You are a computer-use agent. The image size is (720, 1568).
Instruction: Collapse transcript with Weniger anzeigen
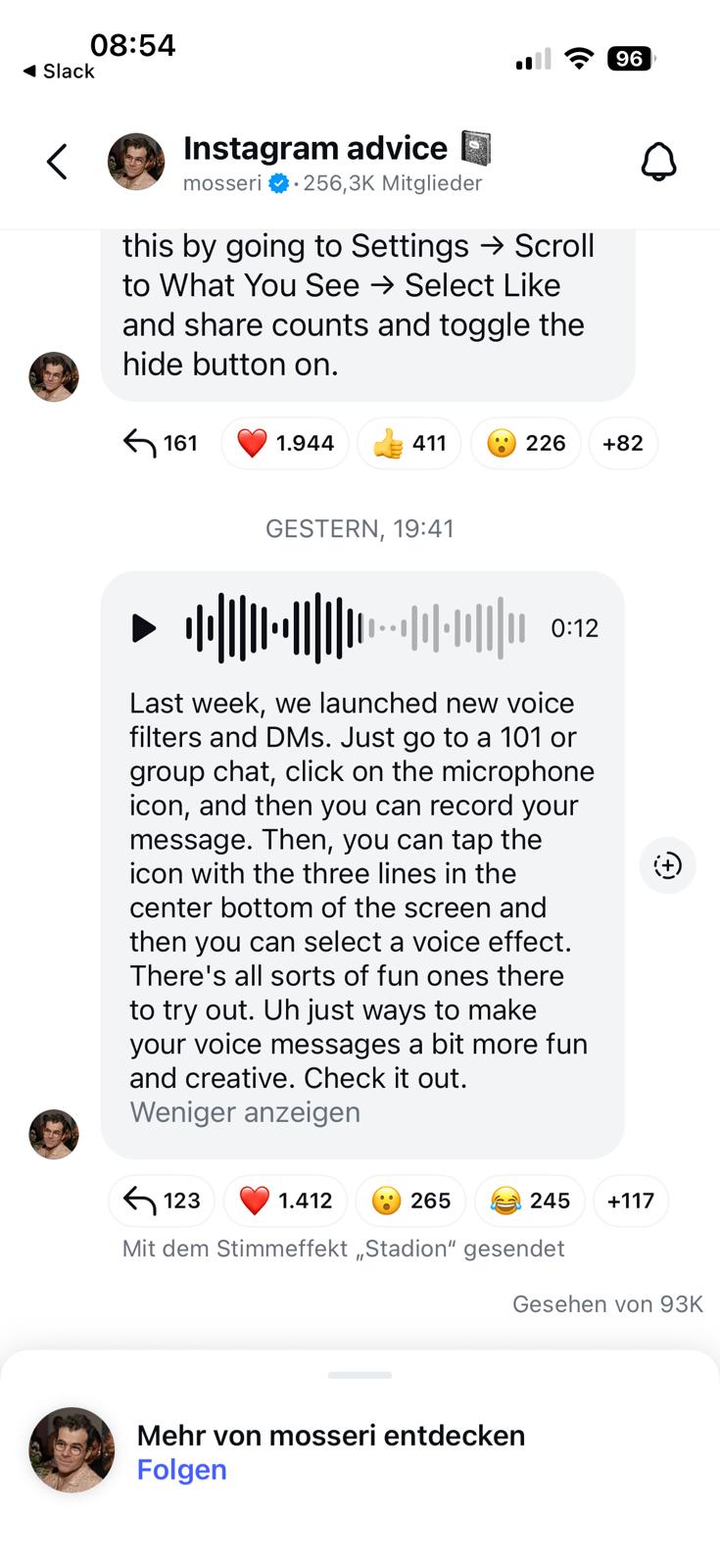pos(245,1112)
